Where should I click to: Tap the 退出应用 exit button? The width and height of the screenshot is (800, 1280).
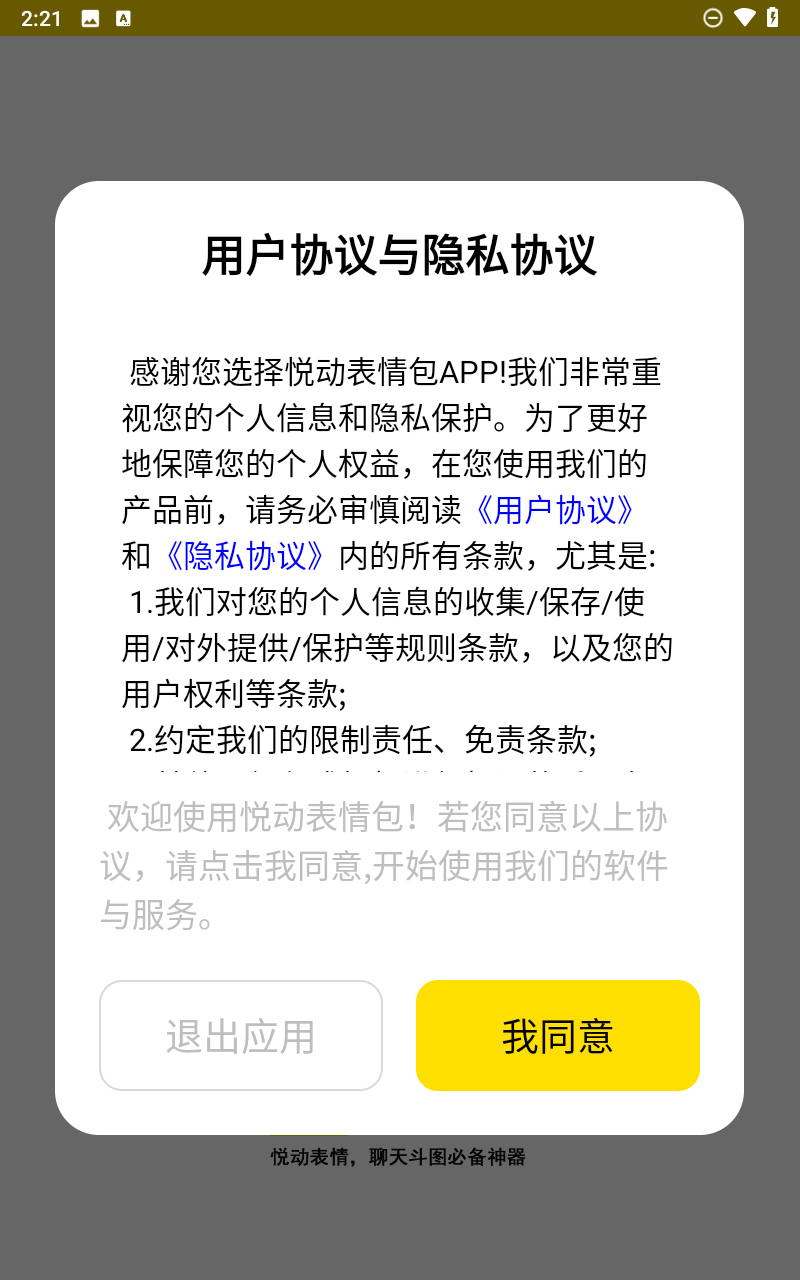240,1035
